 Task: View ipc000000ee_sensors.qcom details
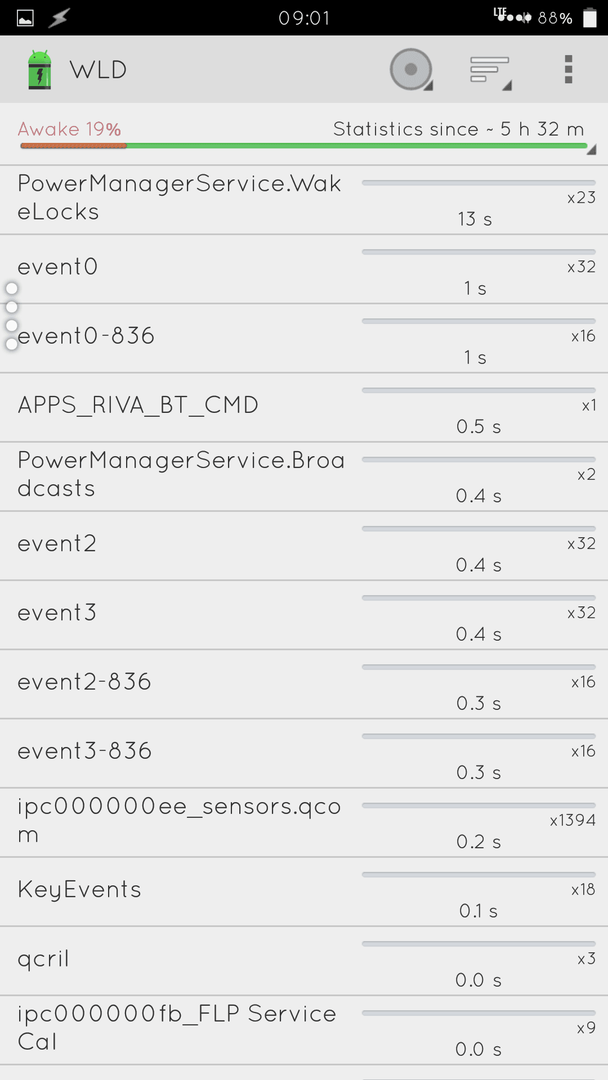click(304, 822)
